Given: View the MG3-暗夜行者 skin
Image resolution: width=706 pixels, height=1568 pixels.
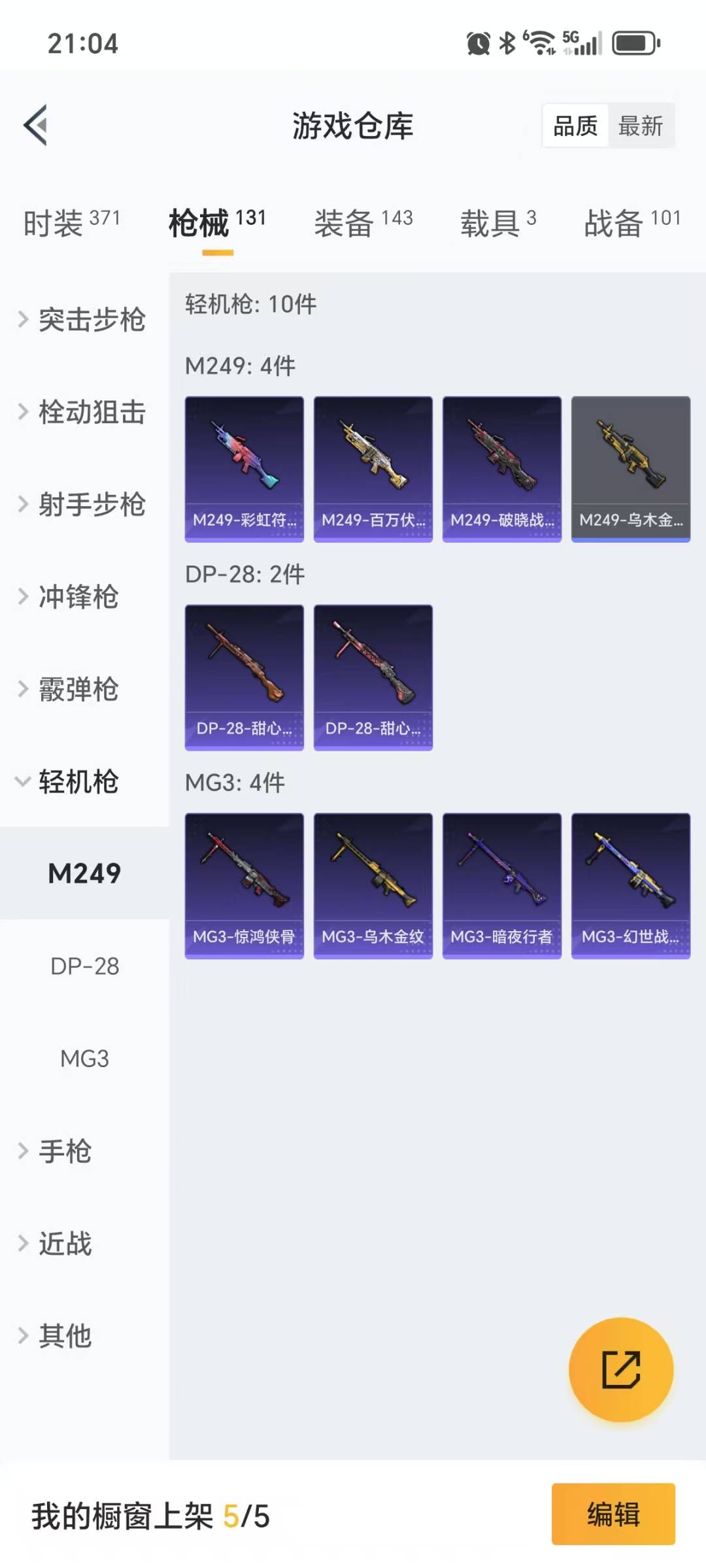Looking at the screenshot, I should (502, 885).
